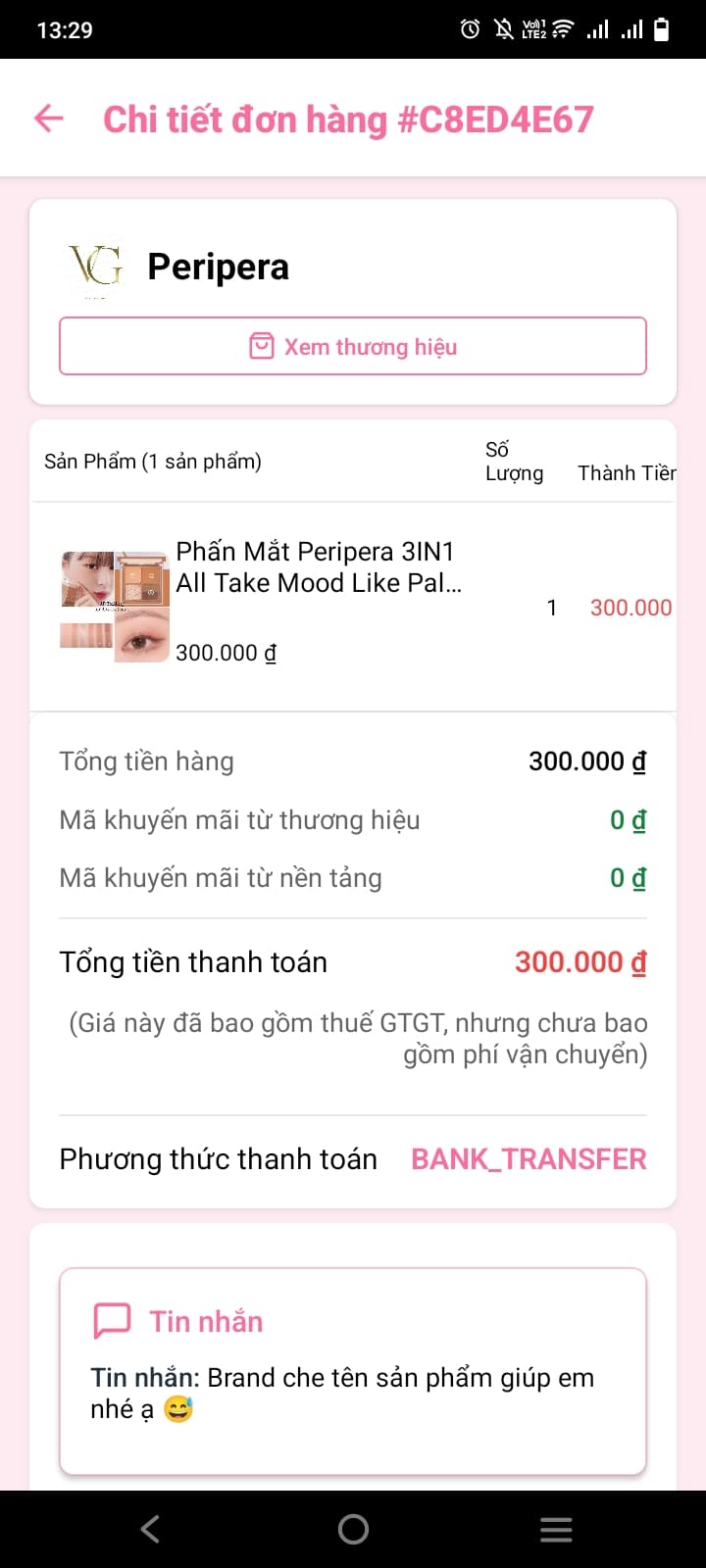This screenshot has width=706, height=1568.
Task: Open the system recent apps view
Action: (x=556, y=1529)
